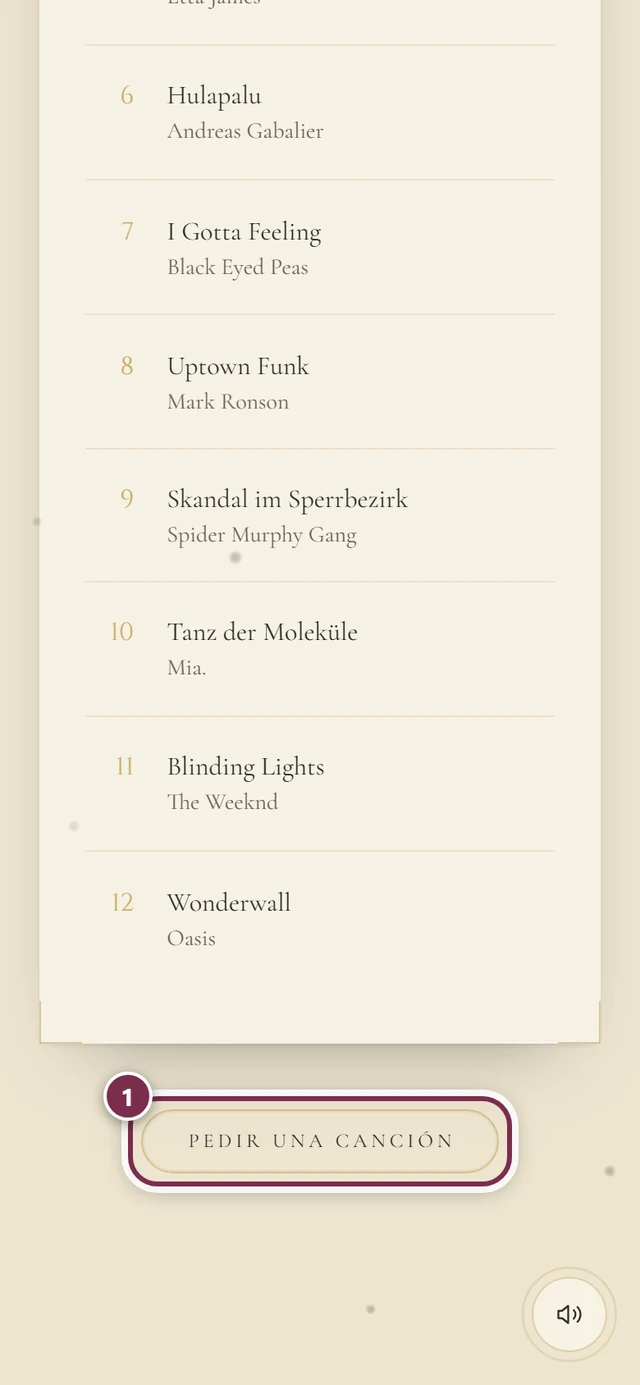Tap the Pedir una canción button

pos(320,1141)
